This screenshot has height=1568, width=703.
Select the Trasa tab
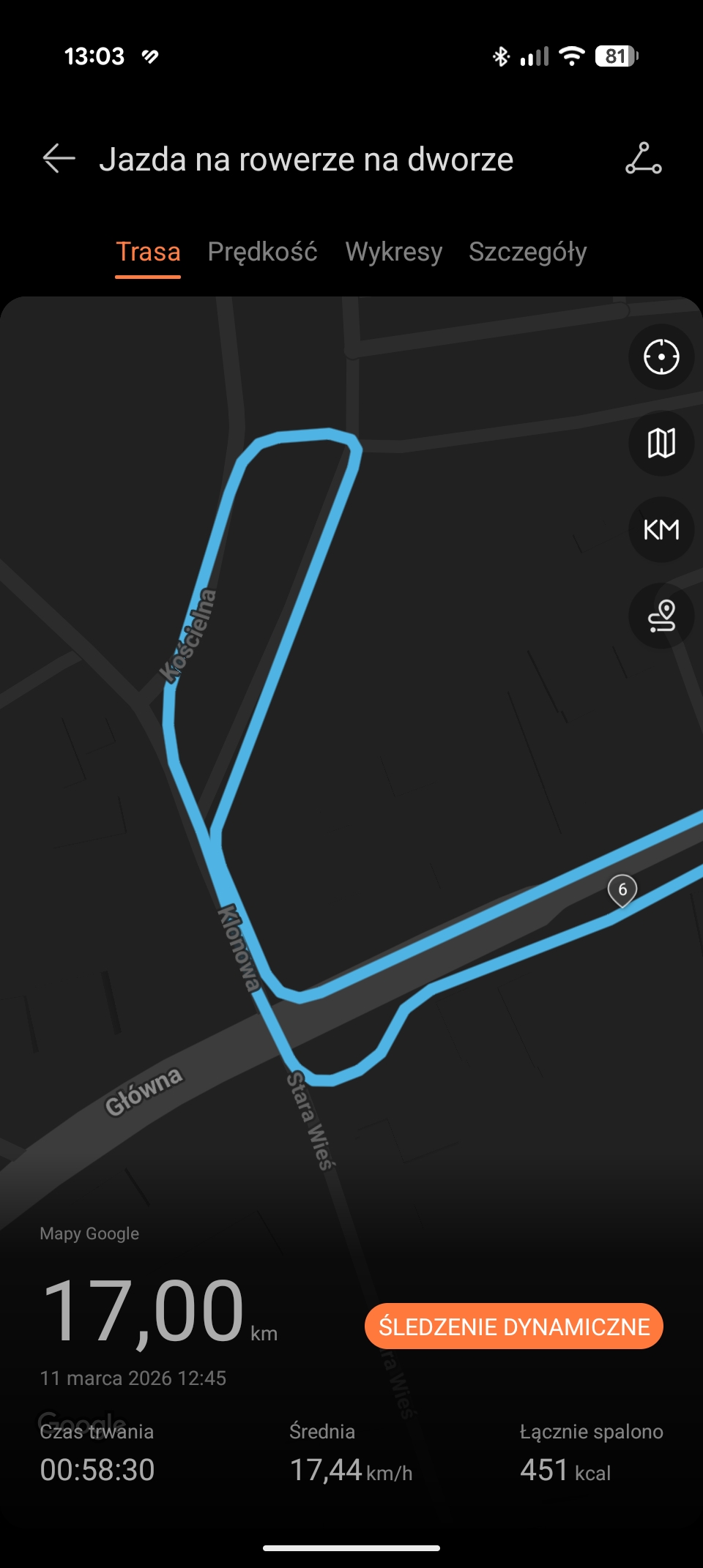(148, 252)
